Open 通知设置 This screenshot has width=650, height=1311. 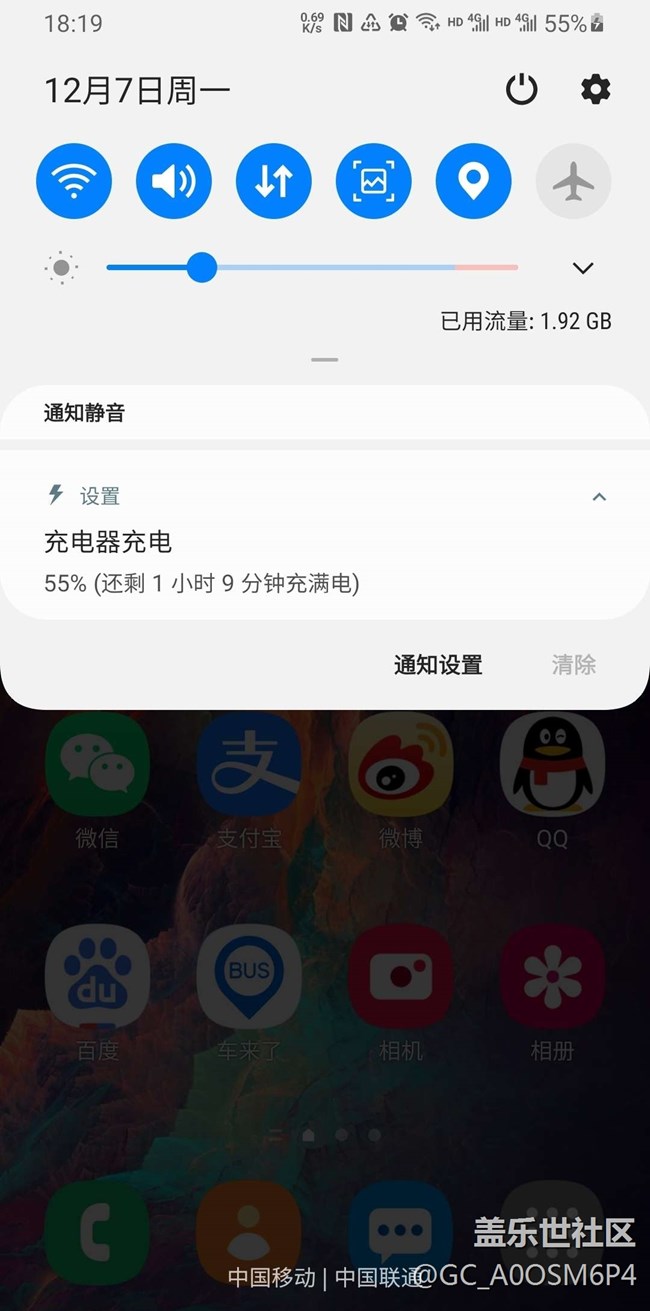[x=438, y=665]
